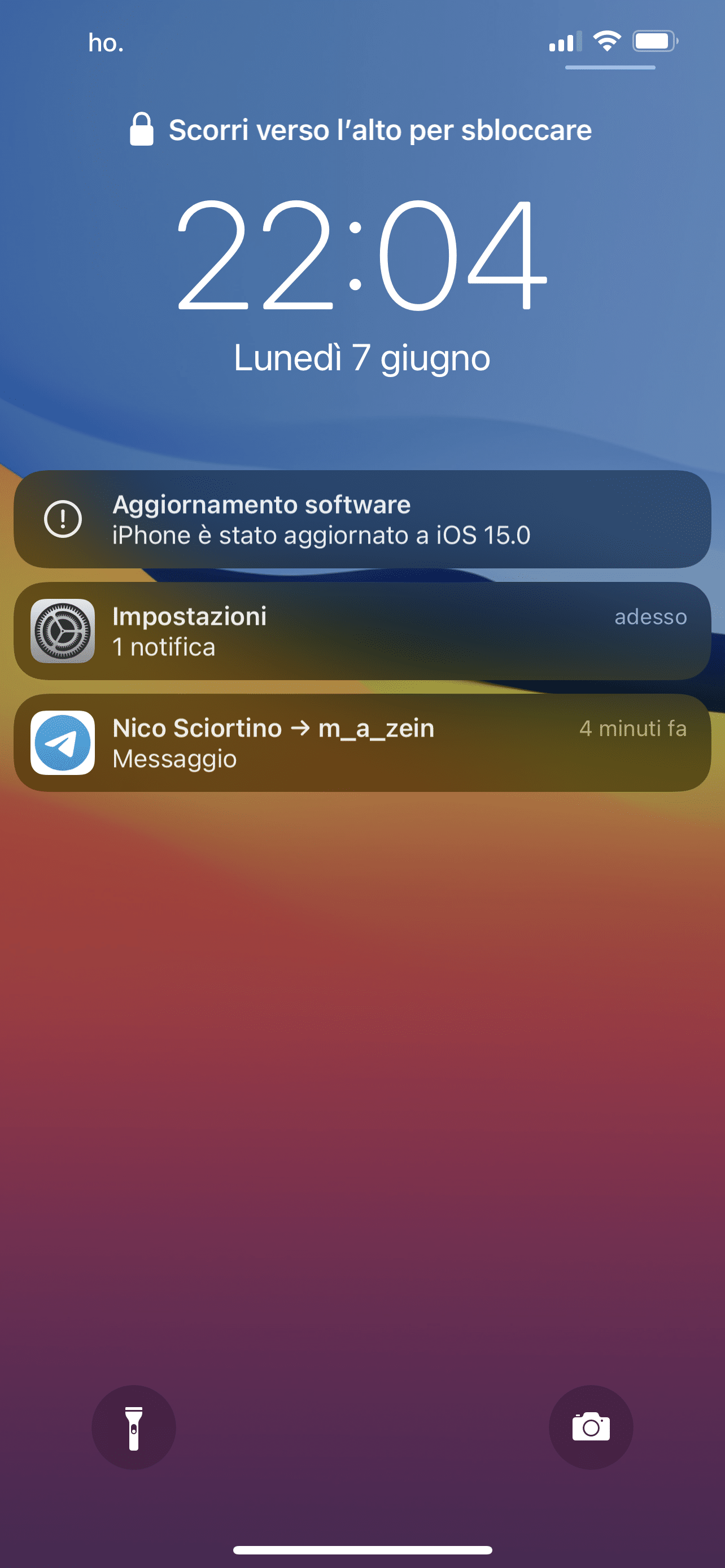Launch the camera shortcut
This screenshot has width=725, height=1568.
tap(591, 1427)
